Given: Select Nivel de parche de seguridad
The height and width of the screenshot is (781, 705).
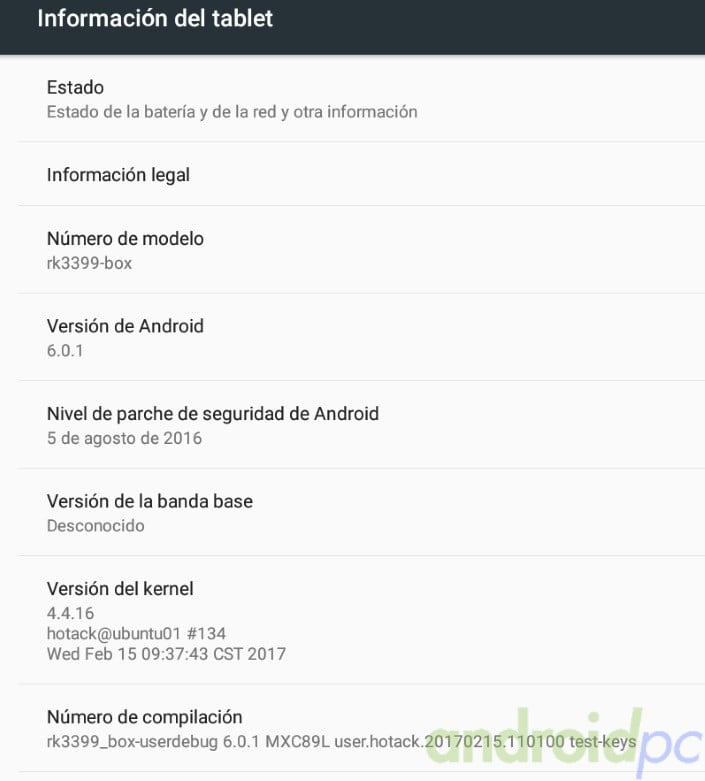Looking at the screenshot, I should click(x=212, y=424).
